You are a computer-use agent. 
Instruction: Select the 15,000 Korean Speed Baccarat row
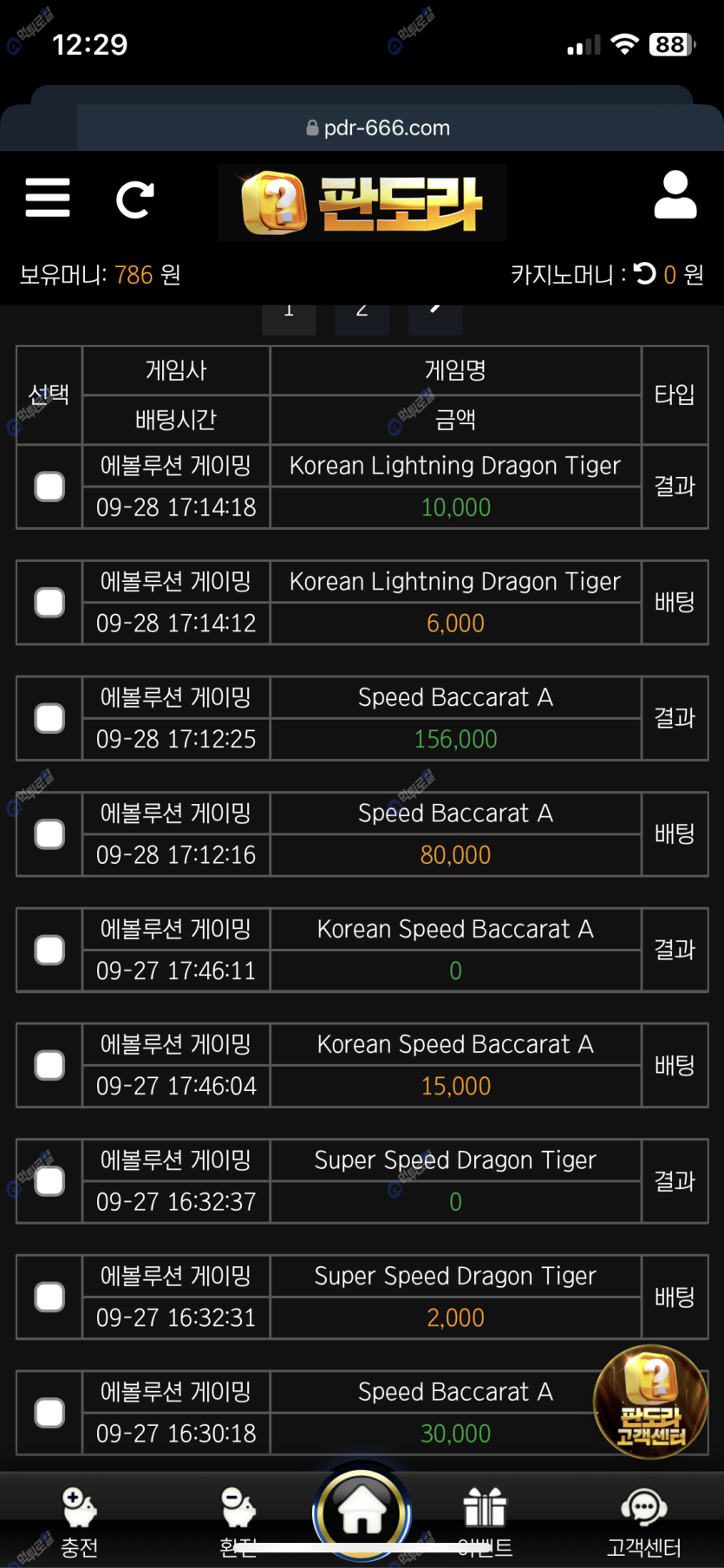click(x=49, y=1065)
